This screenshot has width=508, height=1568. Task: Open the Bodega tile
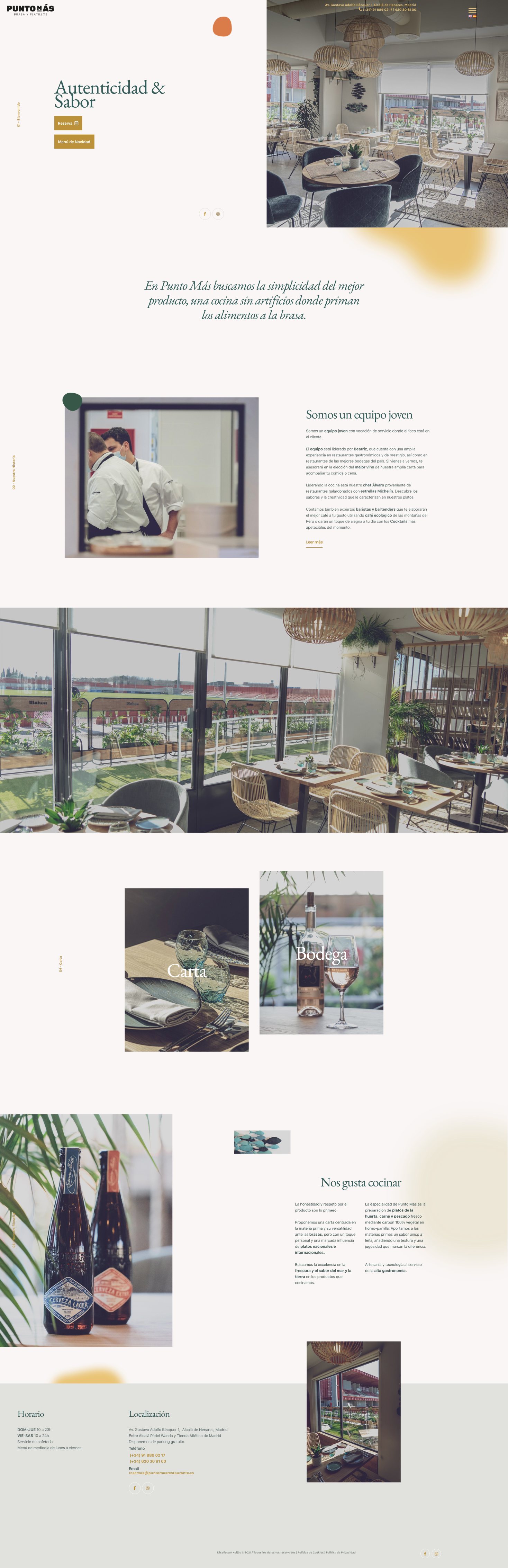point(321,953)
